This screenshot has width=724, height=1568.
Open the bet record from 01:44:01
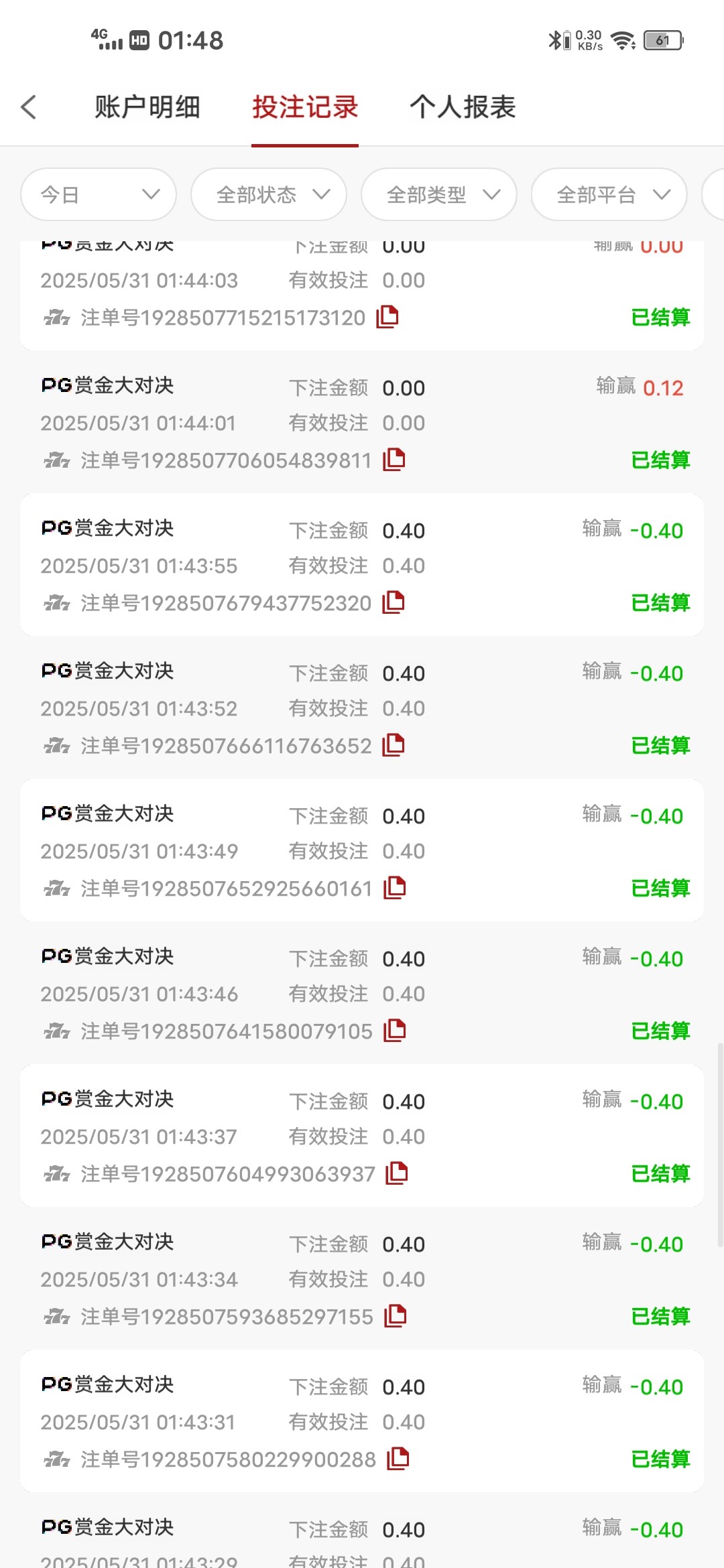(362, 422)
